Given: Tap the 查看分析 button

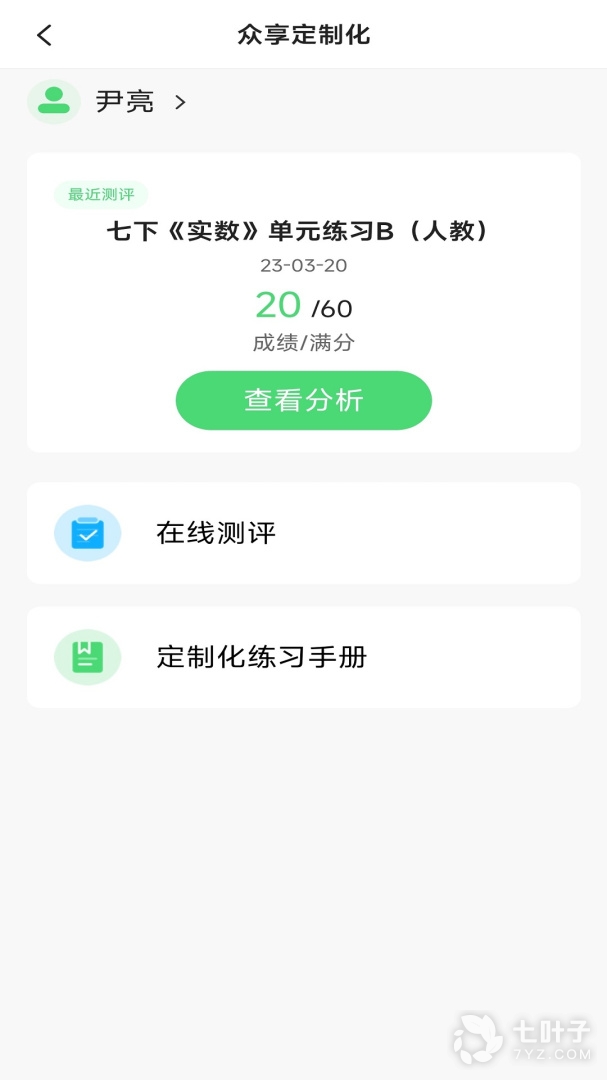Looking at the screenshot, I should pyautogui.click(x=303, y=401).
